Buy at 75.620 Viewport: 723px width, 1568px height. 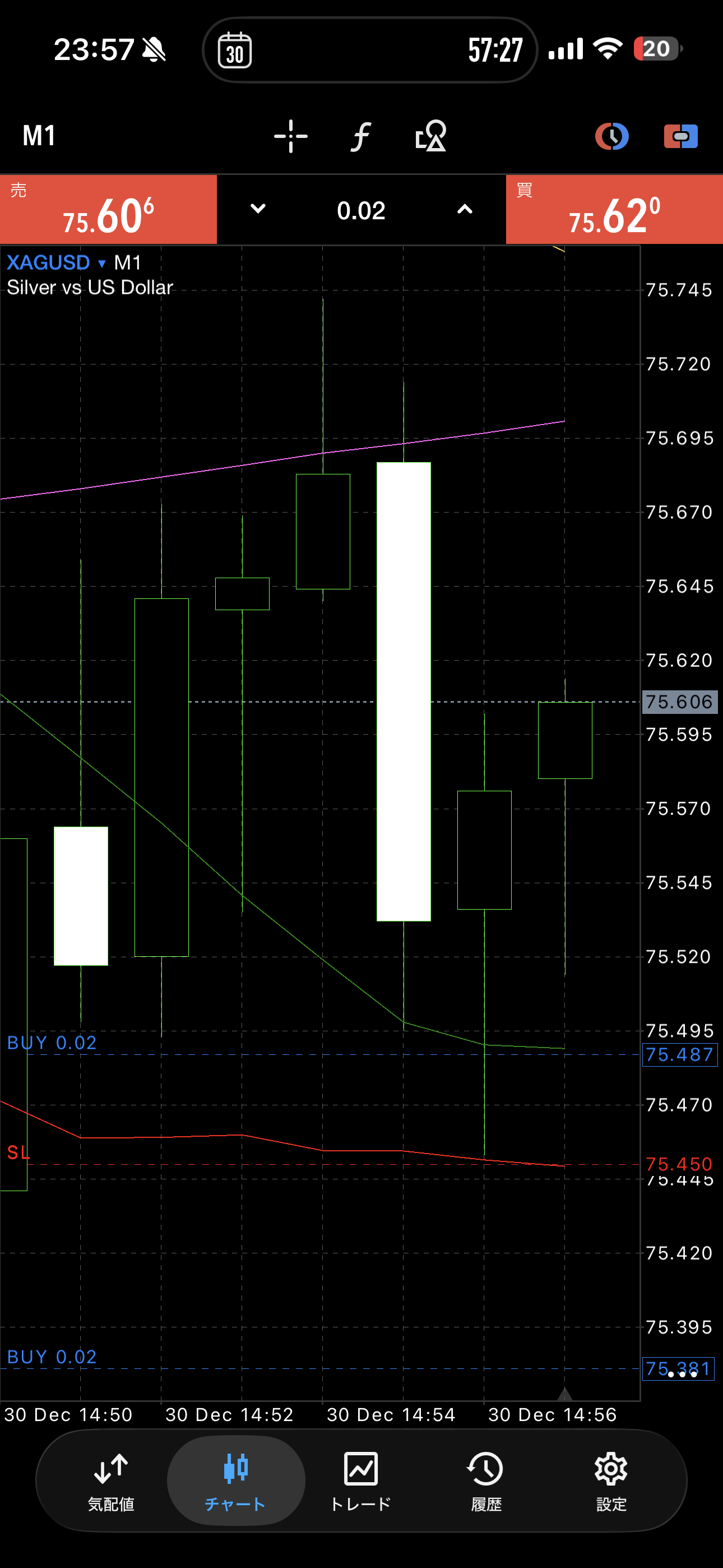tap(614, 210)
